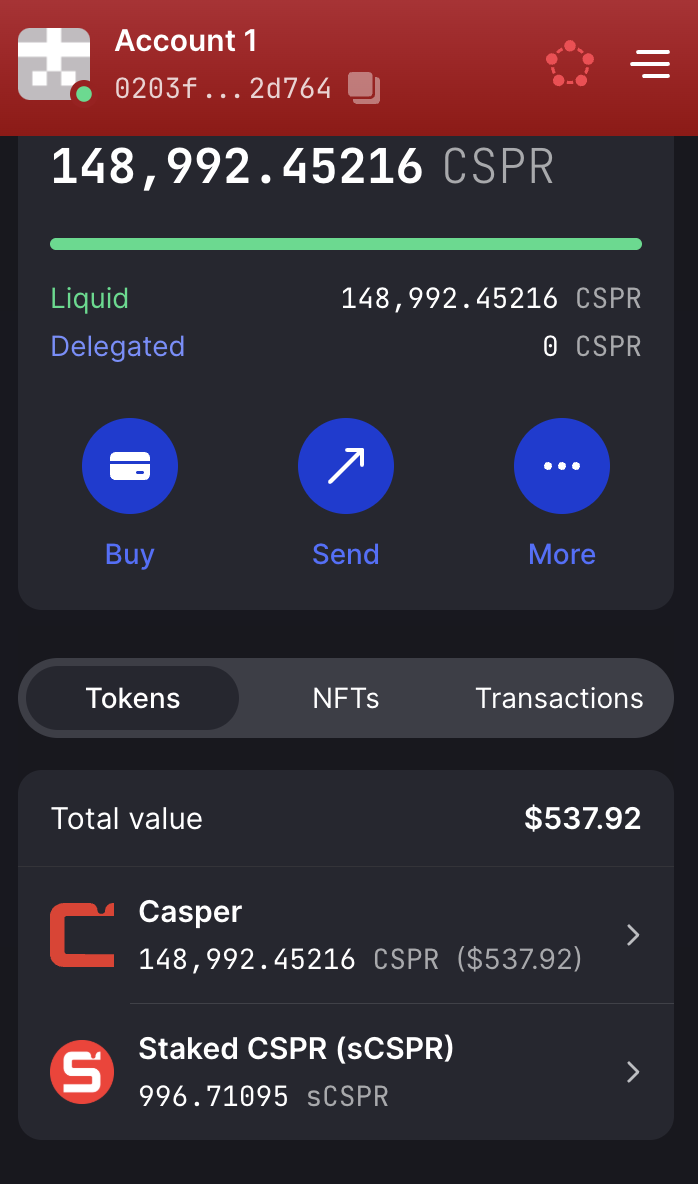This screenshot has width=698, height=1184.
Task: Open the More options button
Action: coord(562,466)
